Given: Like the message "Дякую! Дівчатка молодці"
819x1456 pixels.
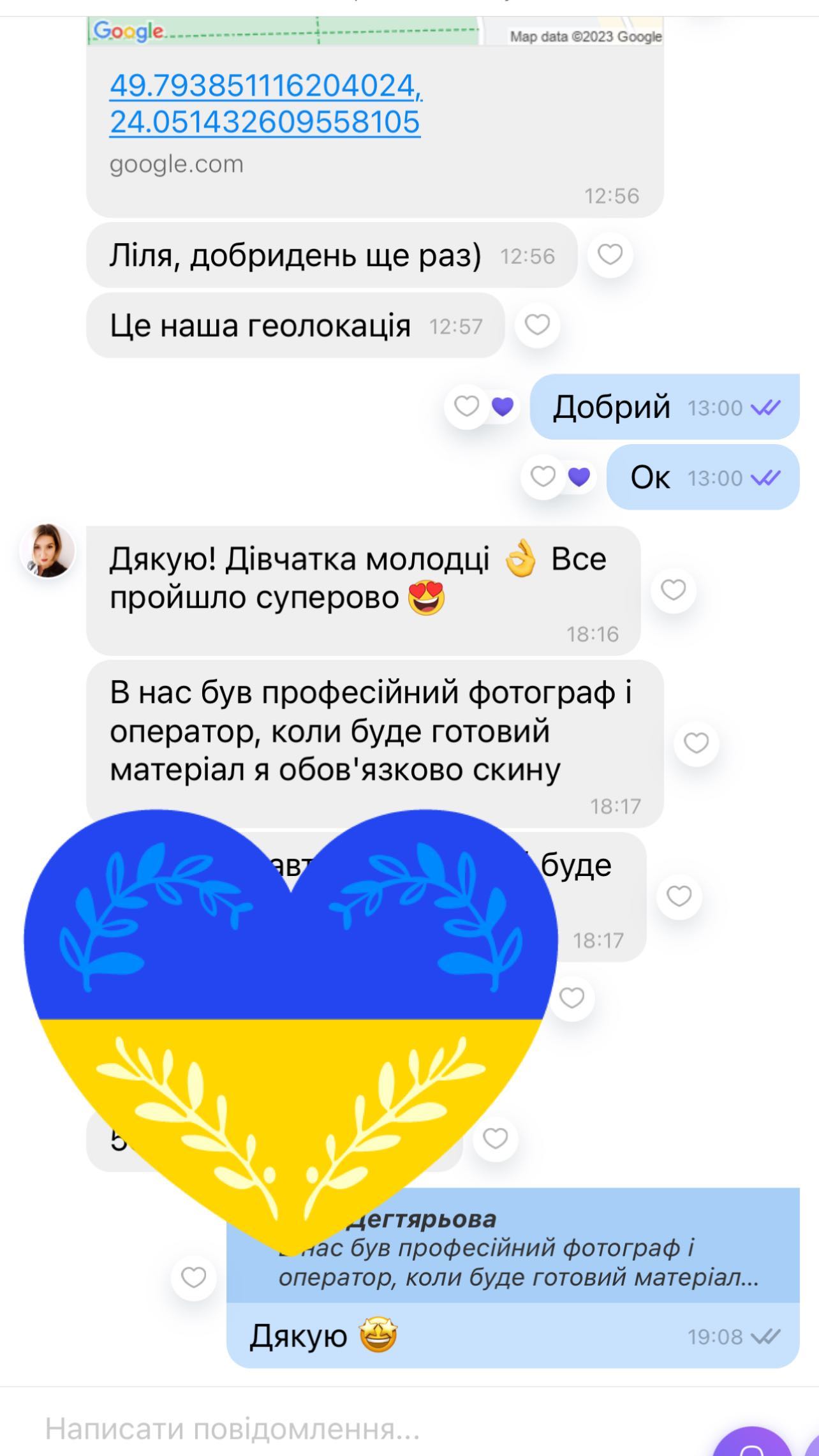Looking at the screenshot, I should tap(673, 590).
